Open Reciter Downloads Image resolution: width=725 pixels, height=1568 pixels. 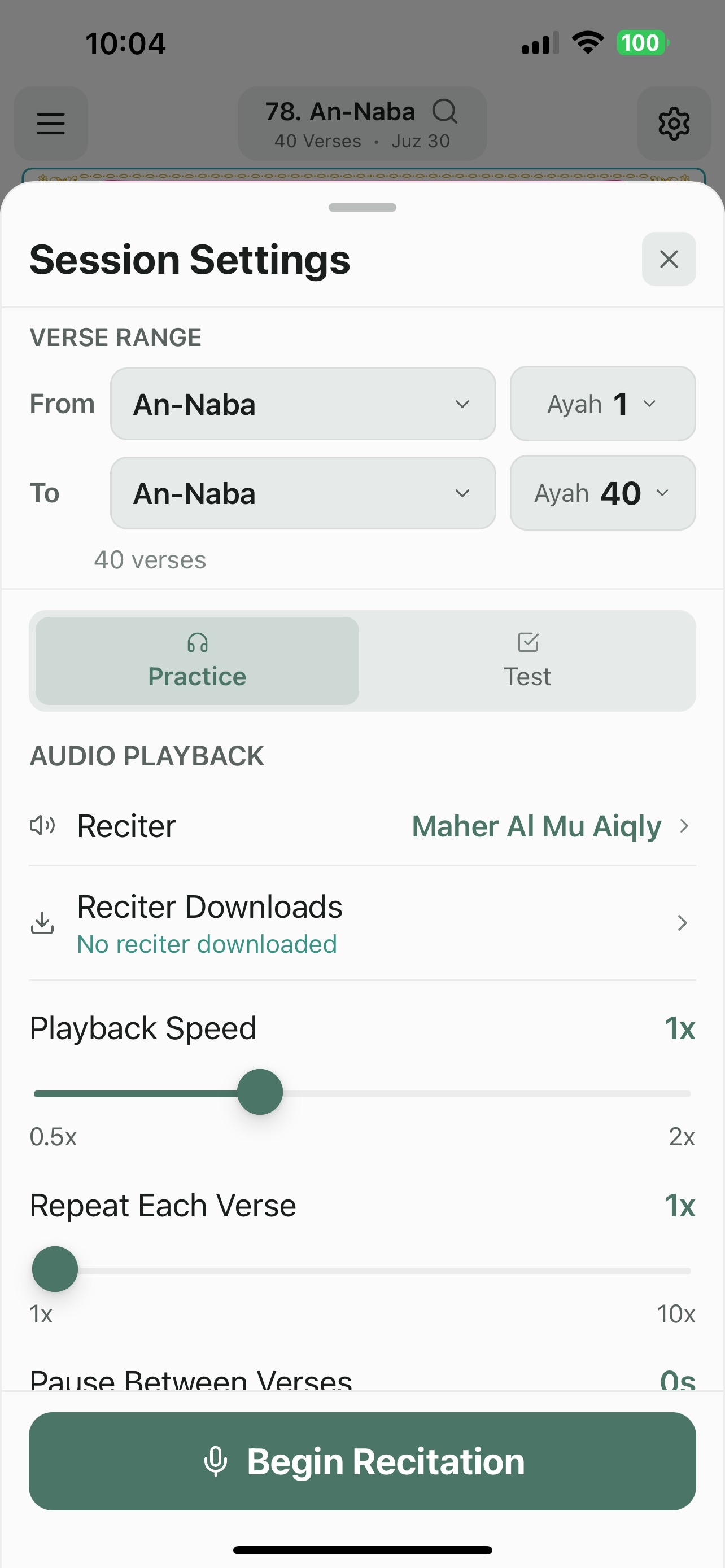[362, 923]
